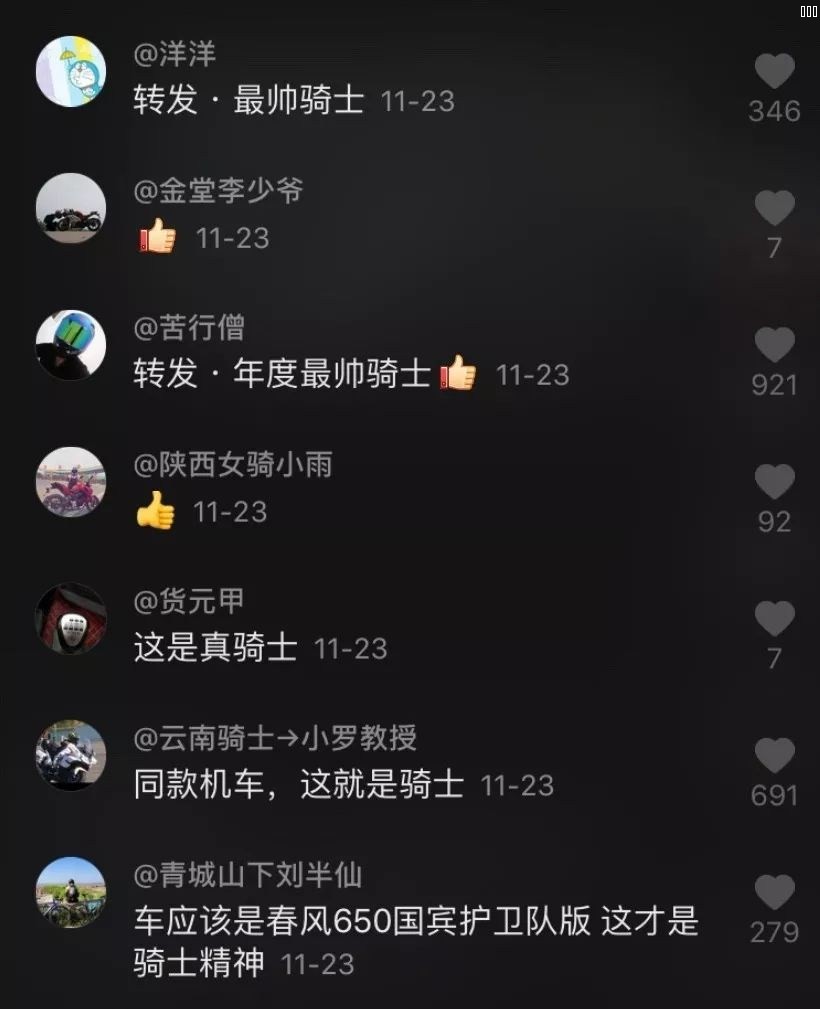
Task: Like the comment by 云南骑士→小罗教授
Action: coord(774,757)
